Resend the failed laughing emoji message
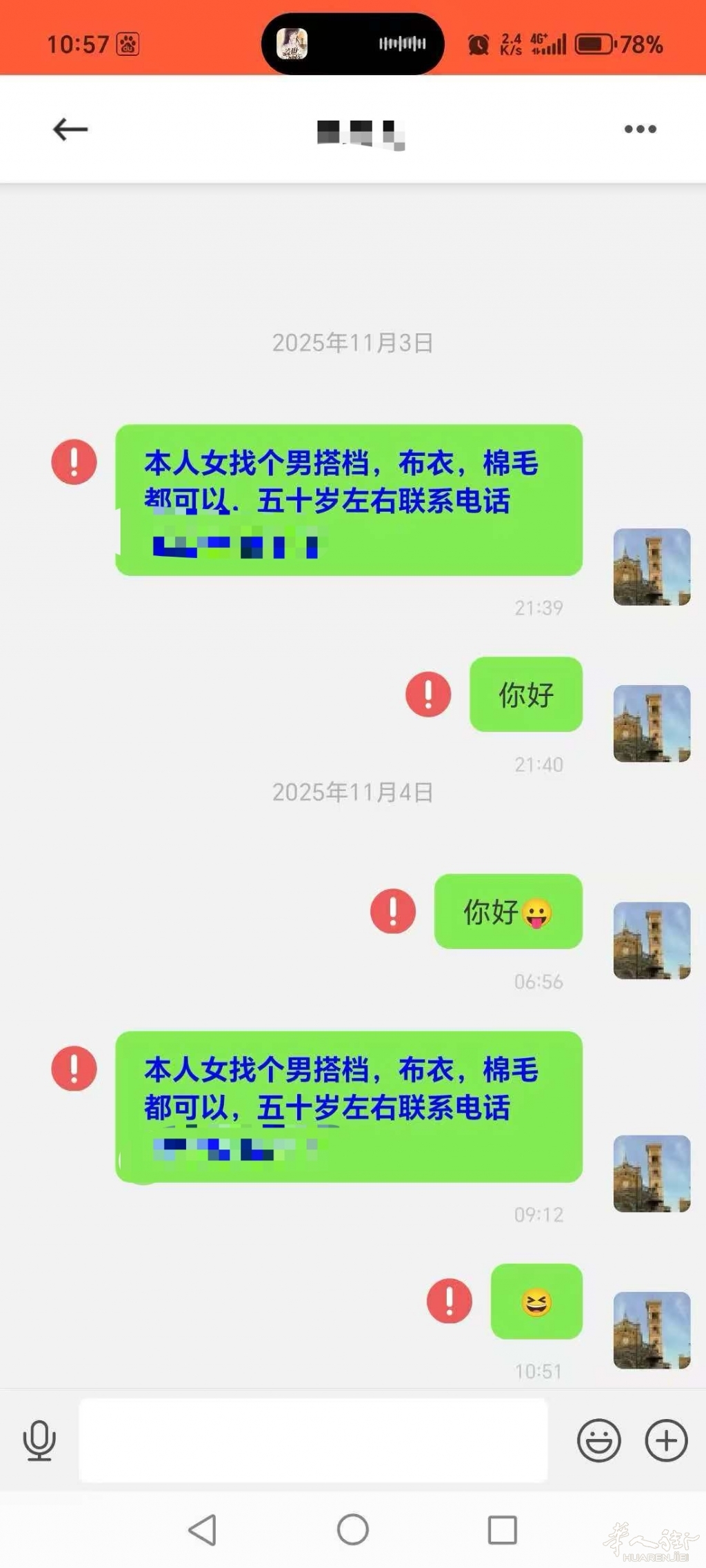The height and width of the screenshot is (1568, 706). (449, 1302)
